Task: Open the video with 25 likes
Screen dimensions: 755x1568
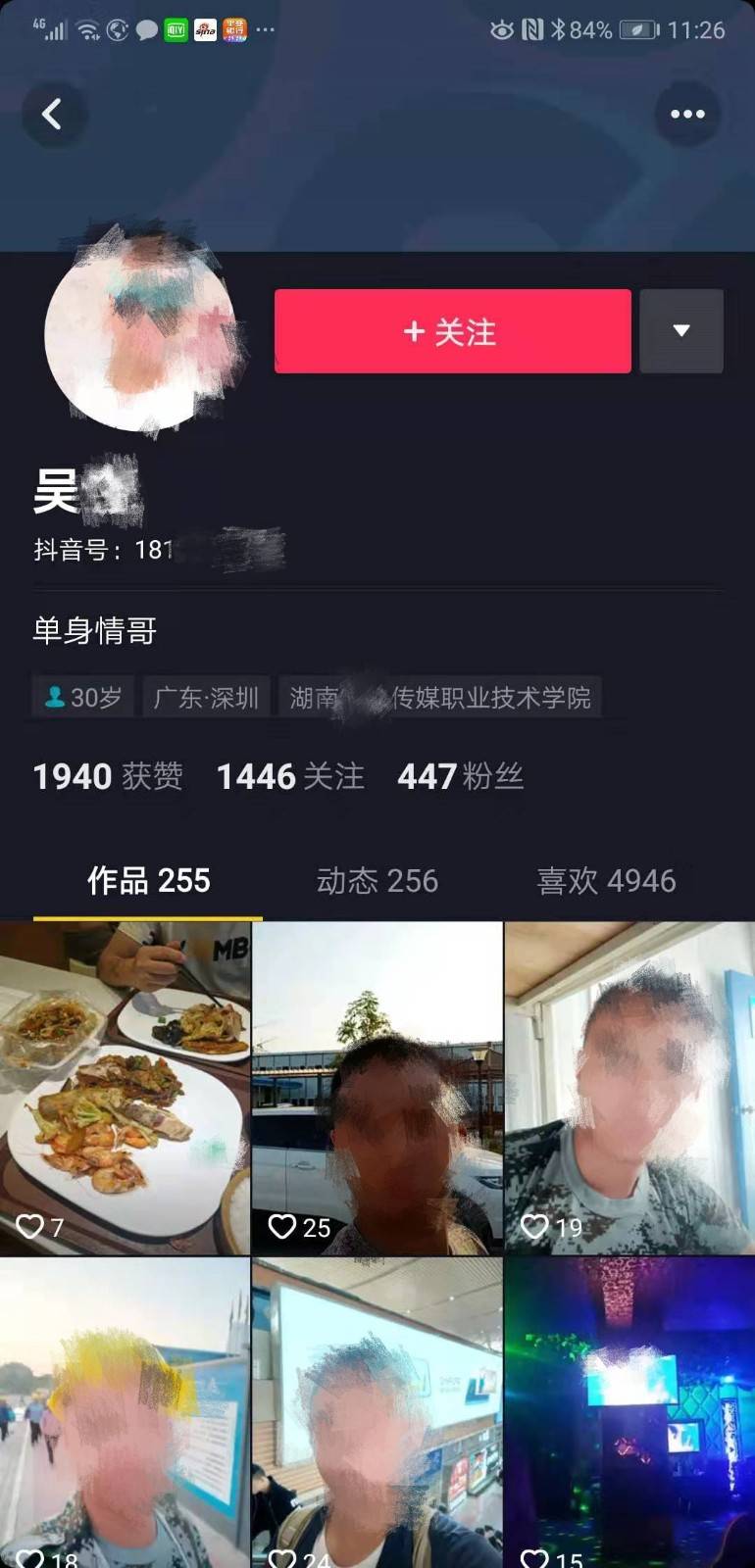Action: click(377, 1088)
